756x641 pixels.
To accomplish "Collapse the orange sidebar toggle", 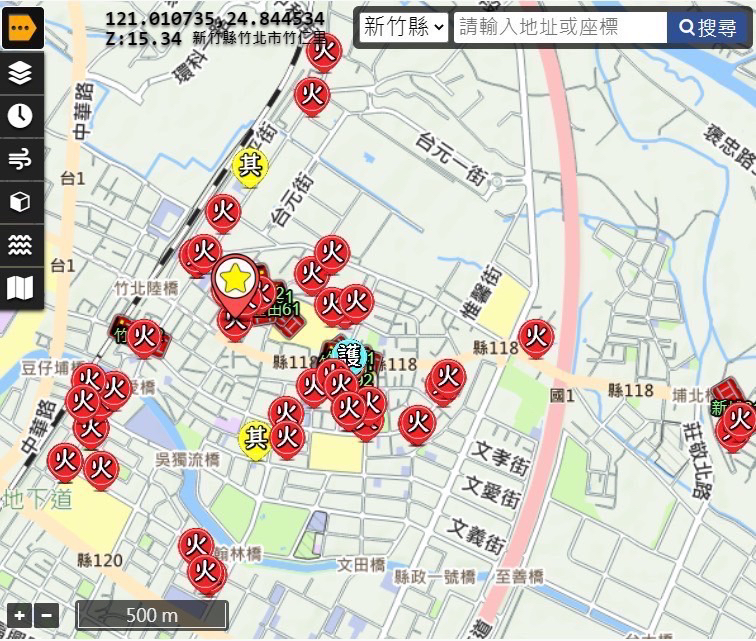I will (21, 28).
